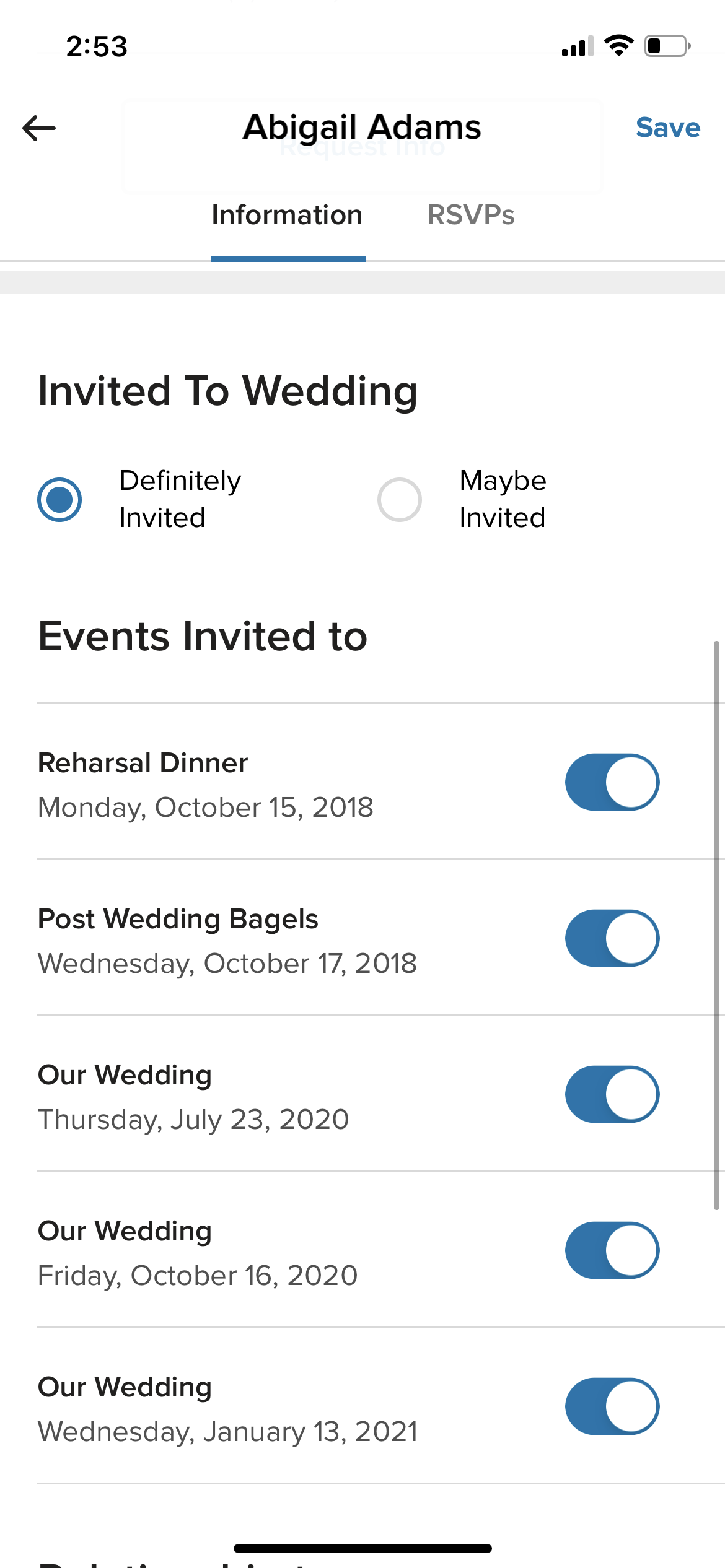Go back using the arrow icon
The width and height of the screenshot is (725, 1568).
coord(39,128)
